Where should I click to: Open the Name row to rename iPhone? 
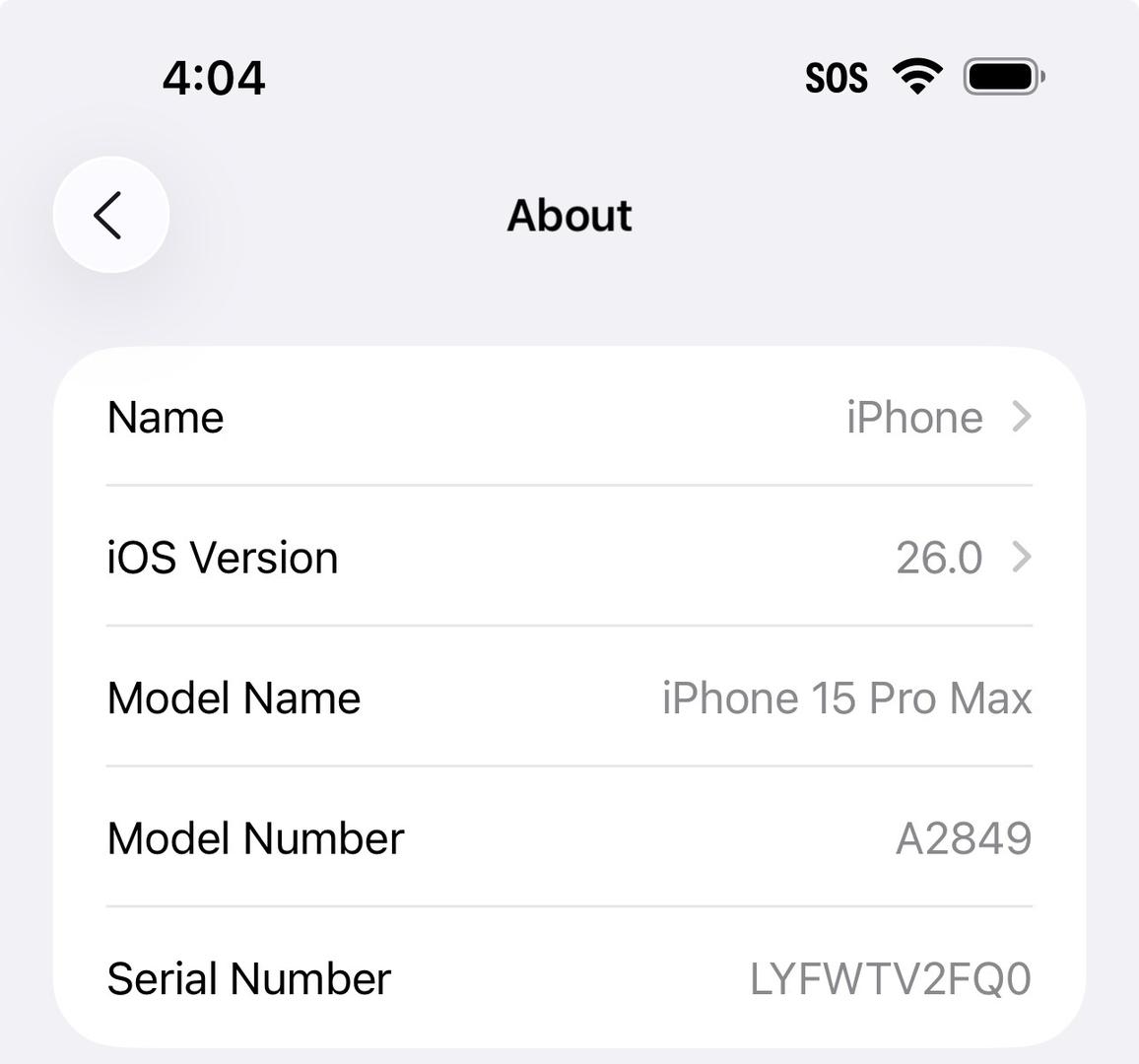click(x=569, y=417)
